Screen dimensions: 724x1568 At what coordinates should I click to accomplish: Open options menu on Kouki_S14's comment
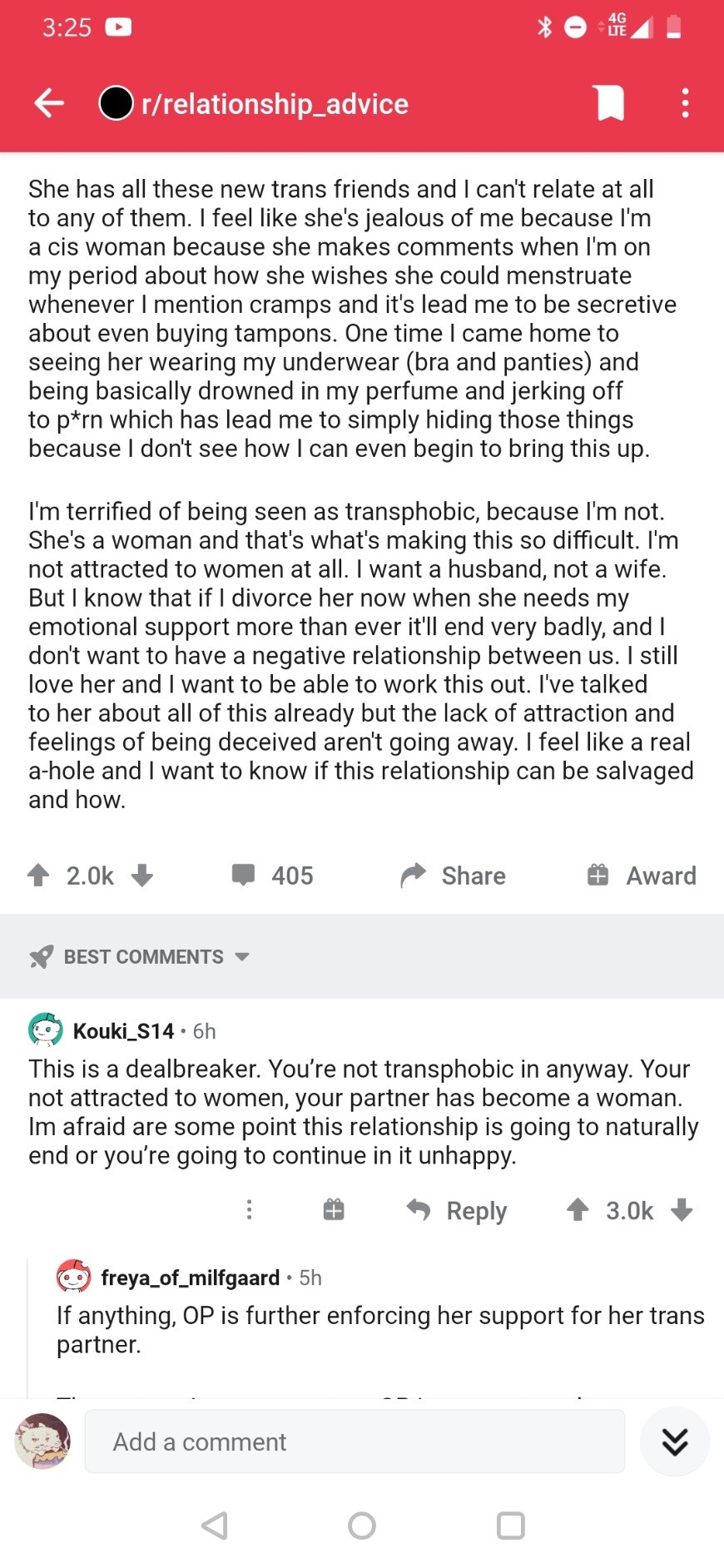point(249,1209)
